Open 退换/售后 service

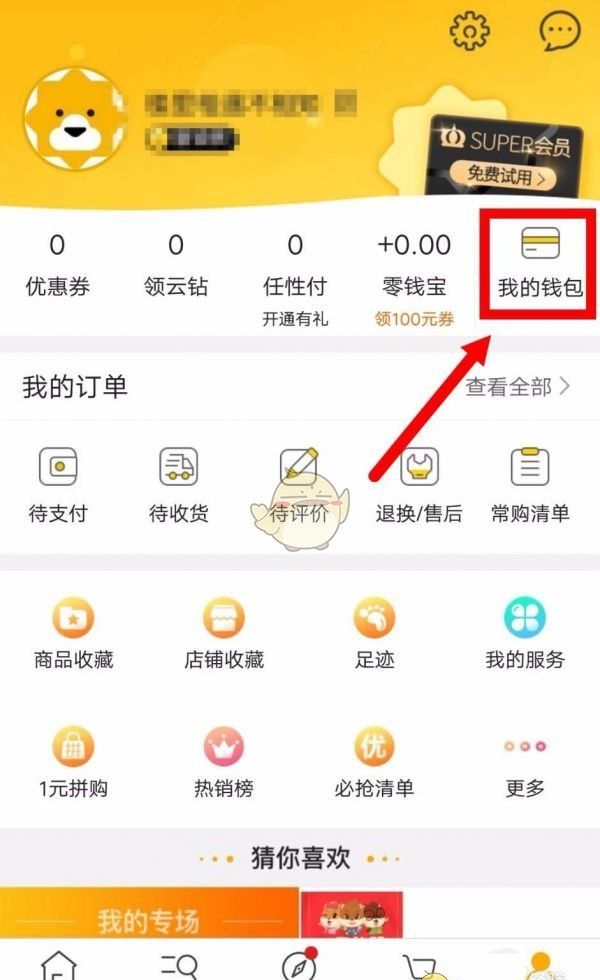tap(419, 487)
